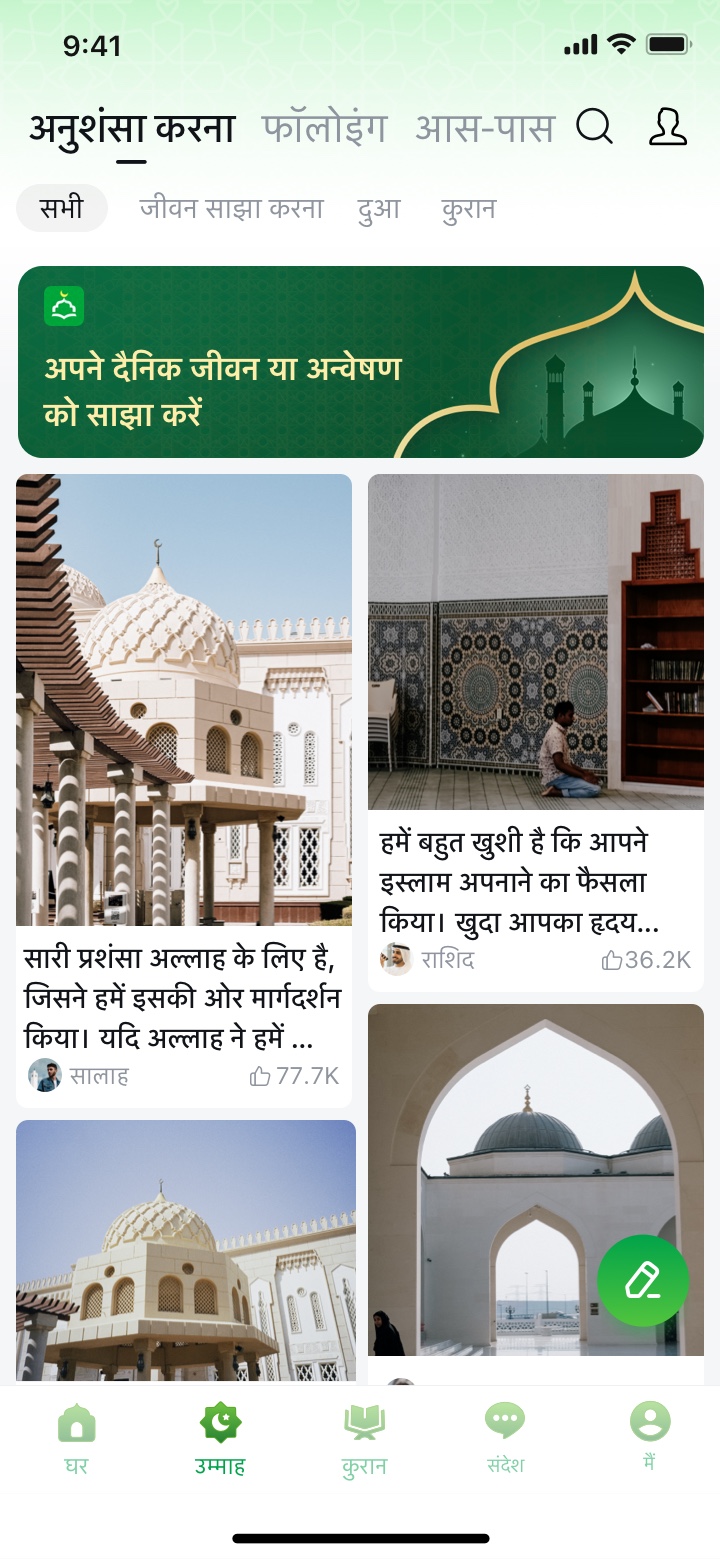Switch to the संदेश tab
720x1560 pixels.
coord(505,1436)
